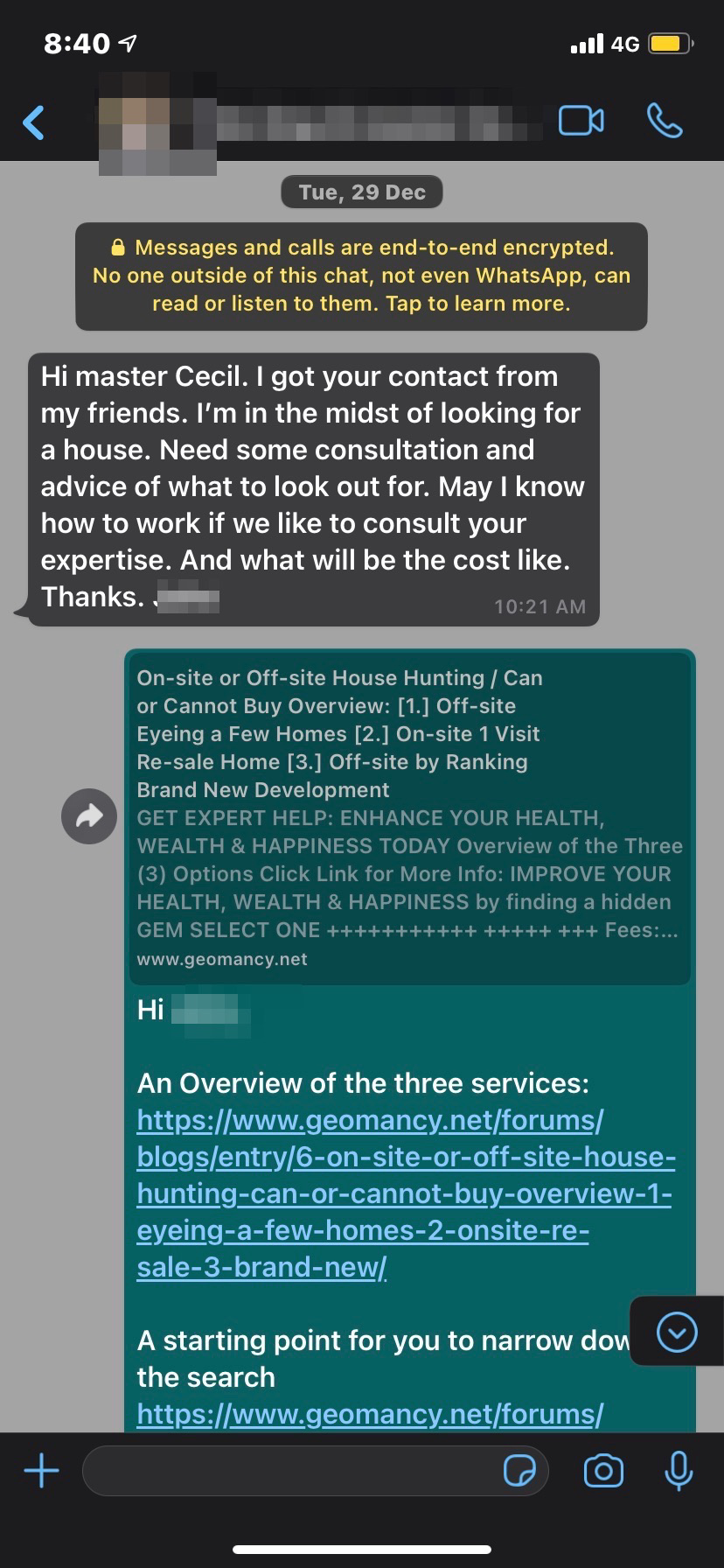Image resolution: width=724 pixels, height=1568 pixels.
Task: Open the geomancy.net link preview card
Action: tap(409, 818)
